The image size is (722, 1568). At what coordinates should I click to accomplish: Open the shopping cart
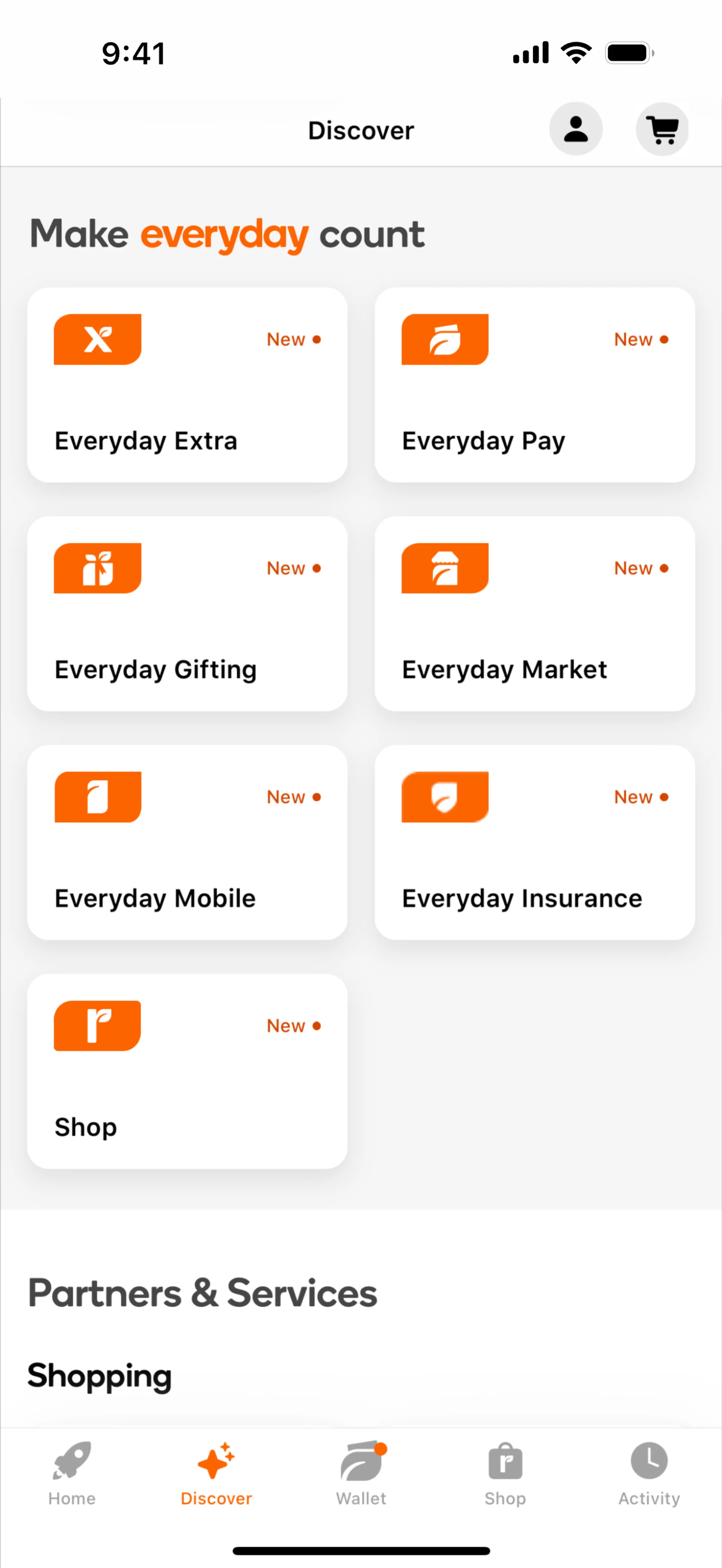pyautogui.click(x=662, y=129)
